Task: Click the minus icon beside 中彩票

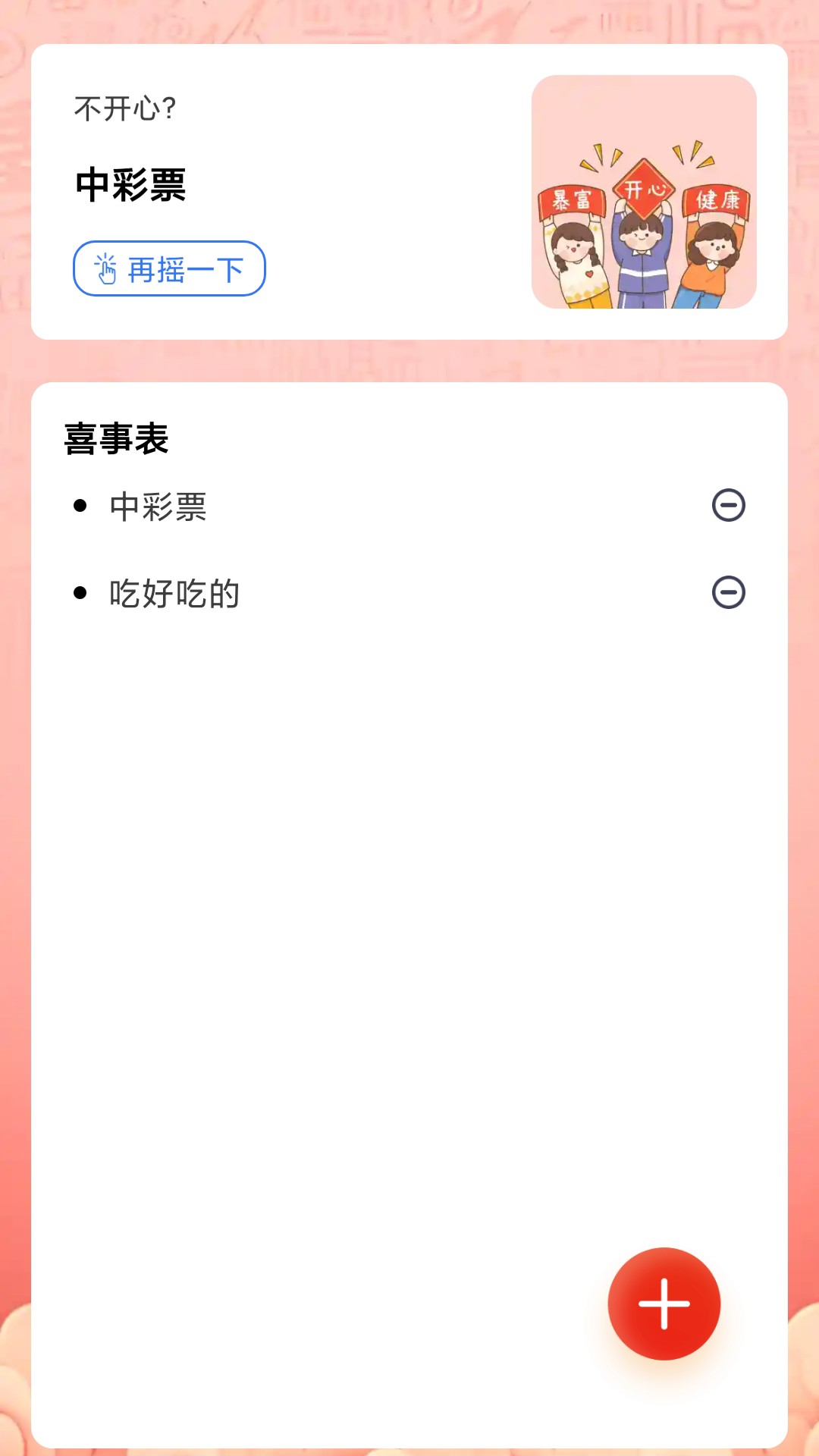Action: 729,507
